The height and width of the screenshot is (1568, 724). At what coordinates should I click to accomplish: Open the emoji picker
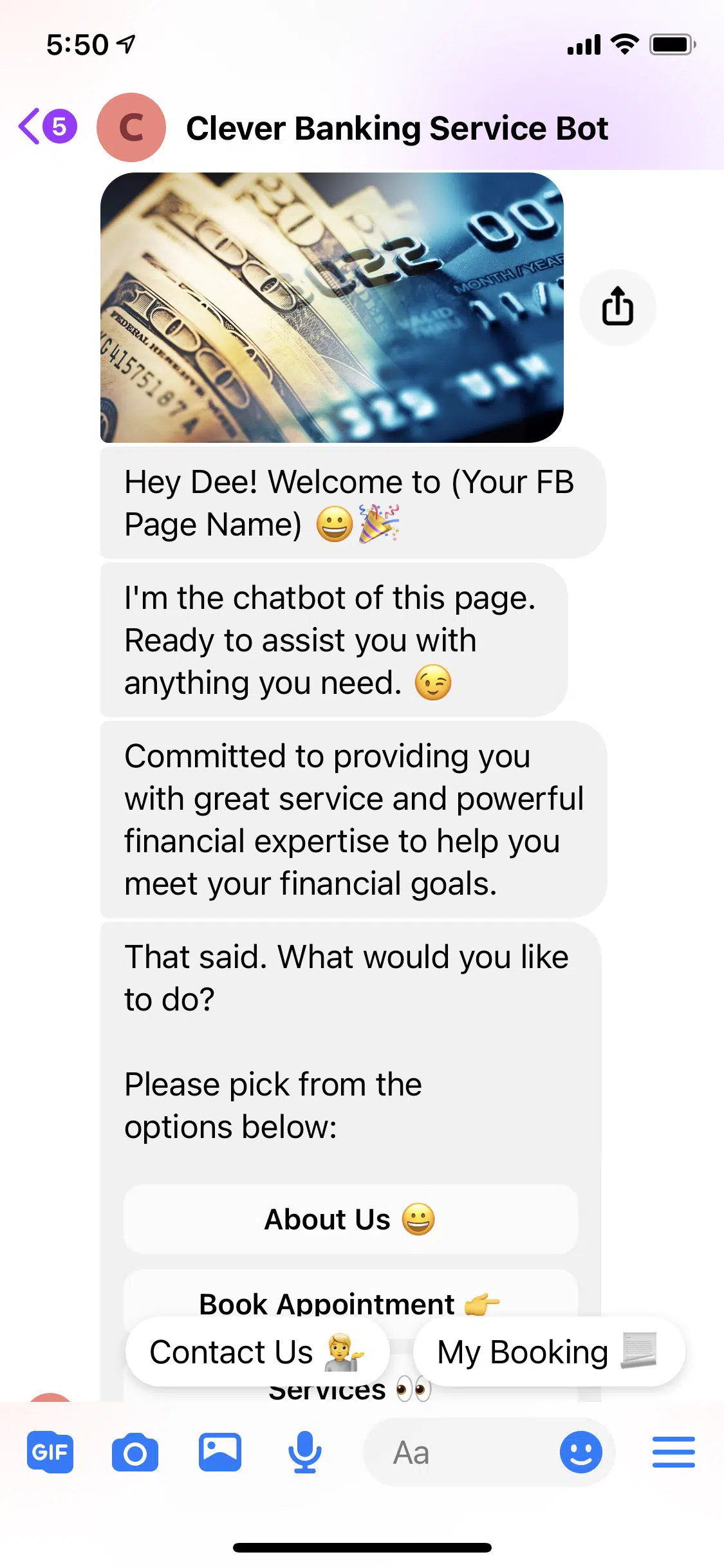tap(580, 1453)
